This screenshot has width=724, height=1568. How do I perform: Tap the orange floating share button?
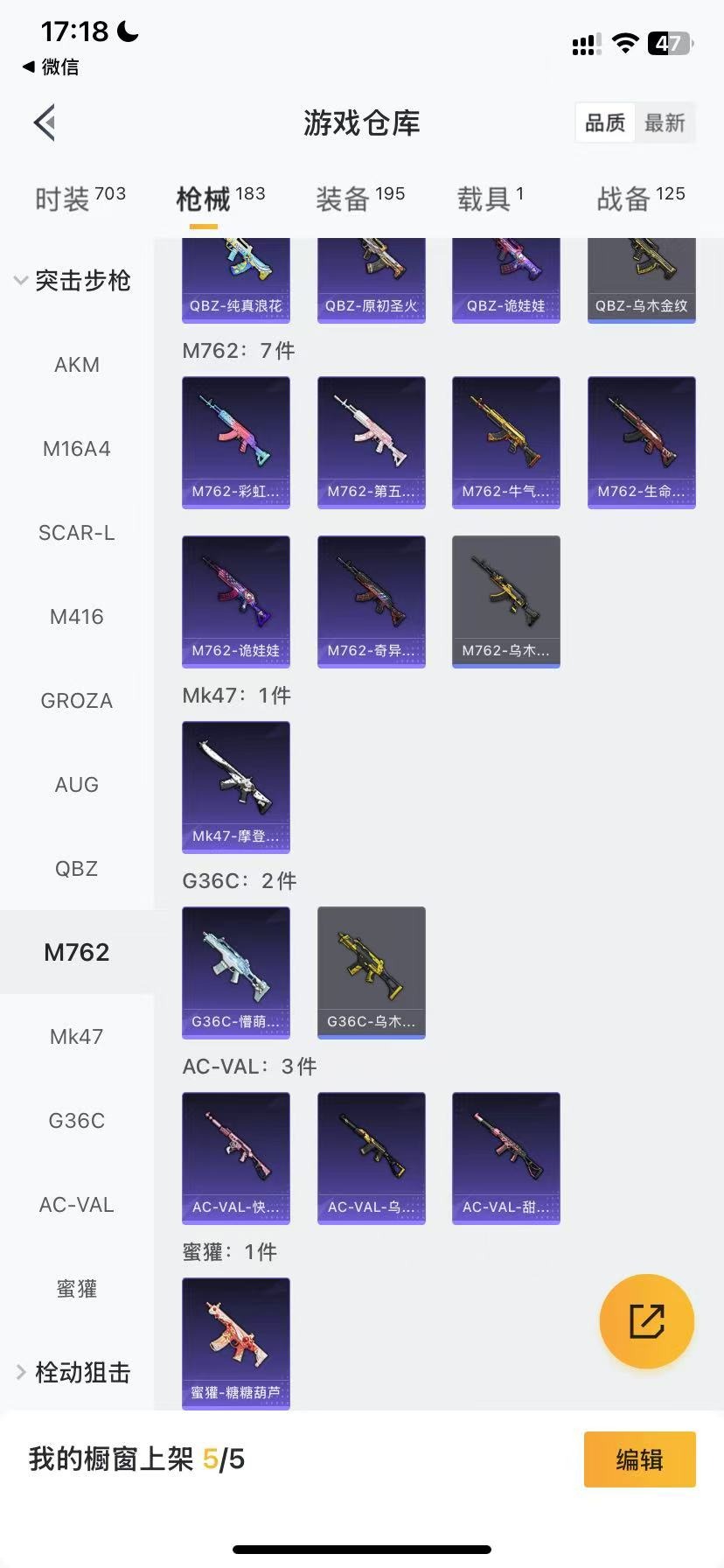point(647,1320)
